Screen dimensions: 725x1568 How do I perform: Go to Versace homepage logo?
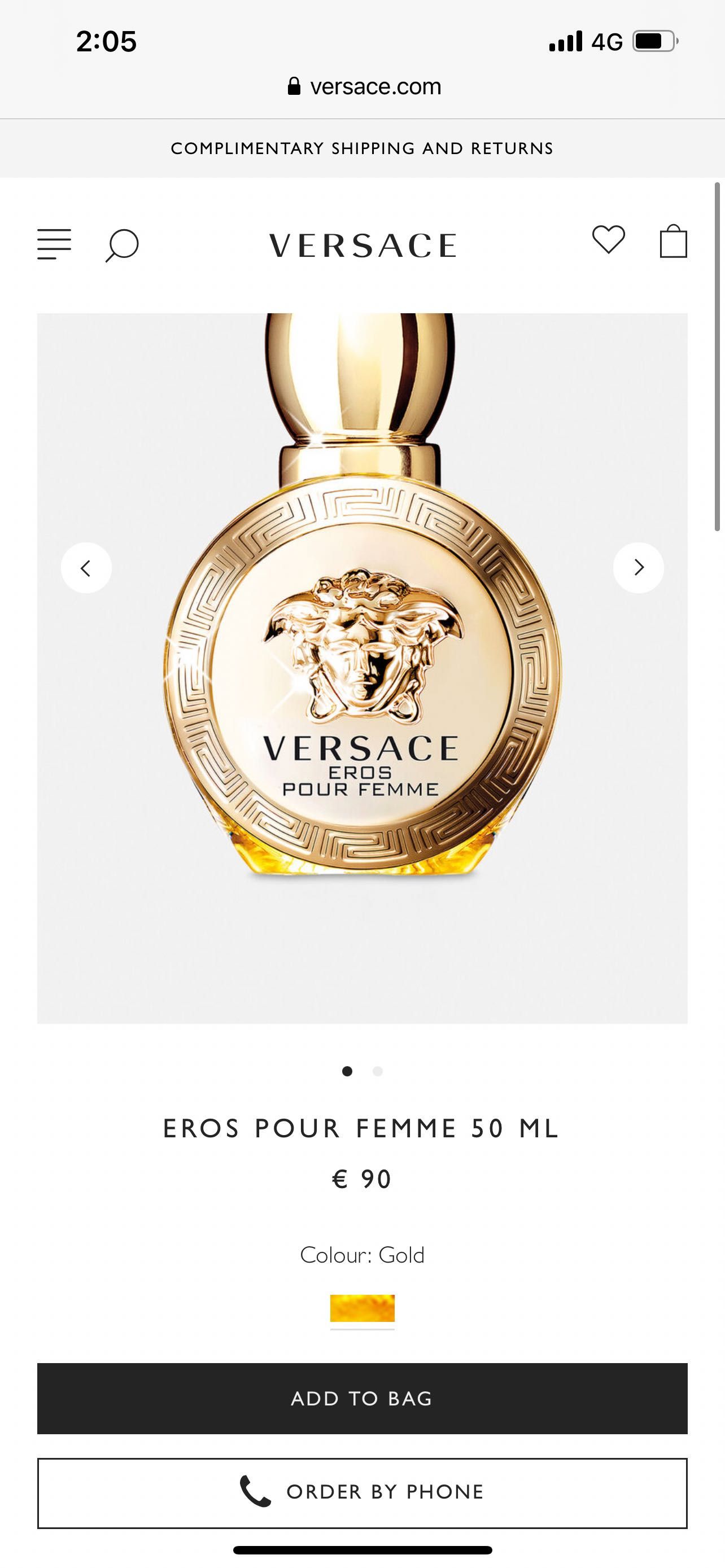point(363,246)
